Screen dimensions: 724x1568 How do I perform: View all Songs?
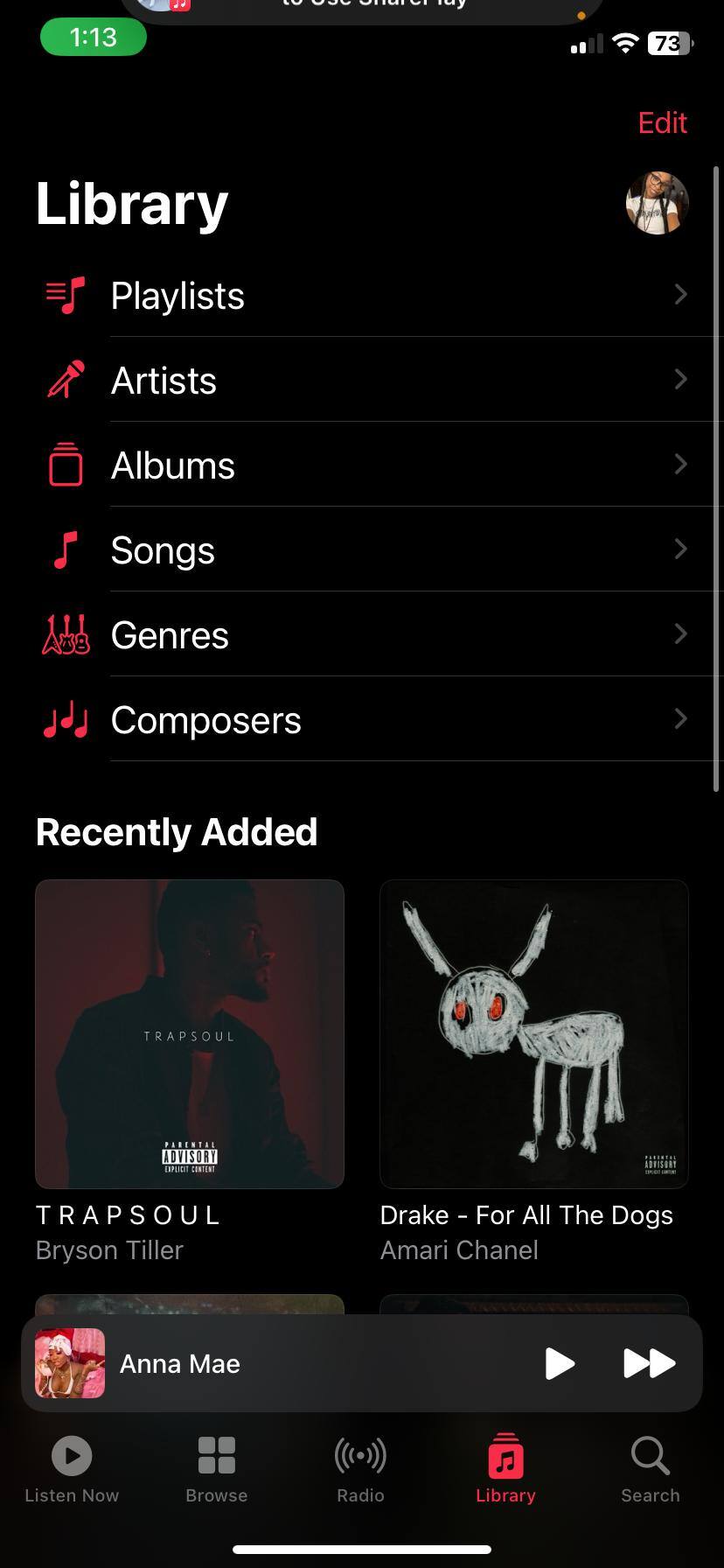[367, 550]
